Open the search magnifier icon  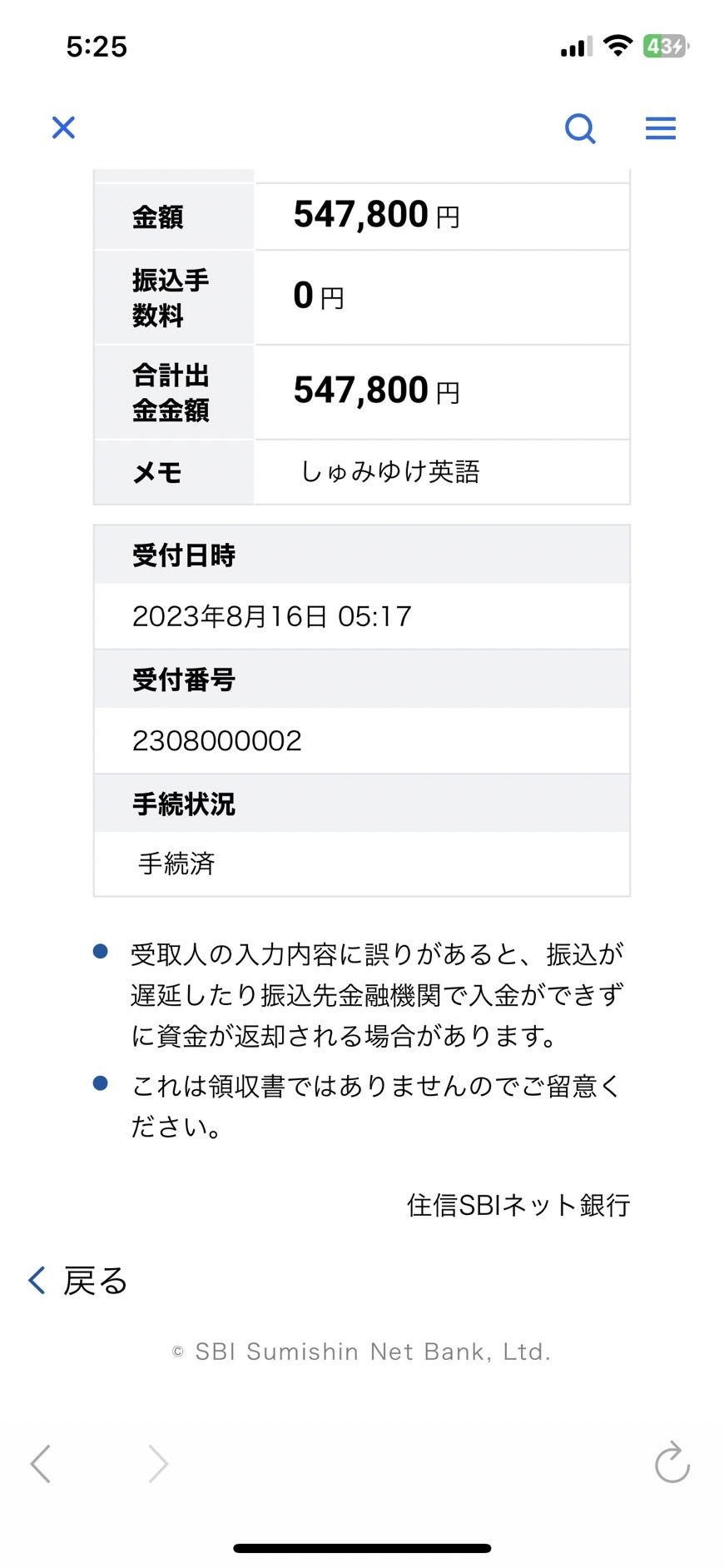580,128
